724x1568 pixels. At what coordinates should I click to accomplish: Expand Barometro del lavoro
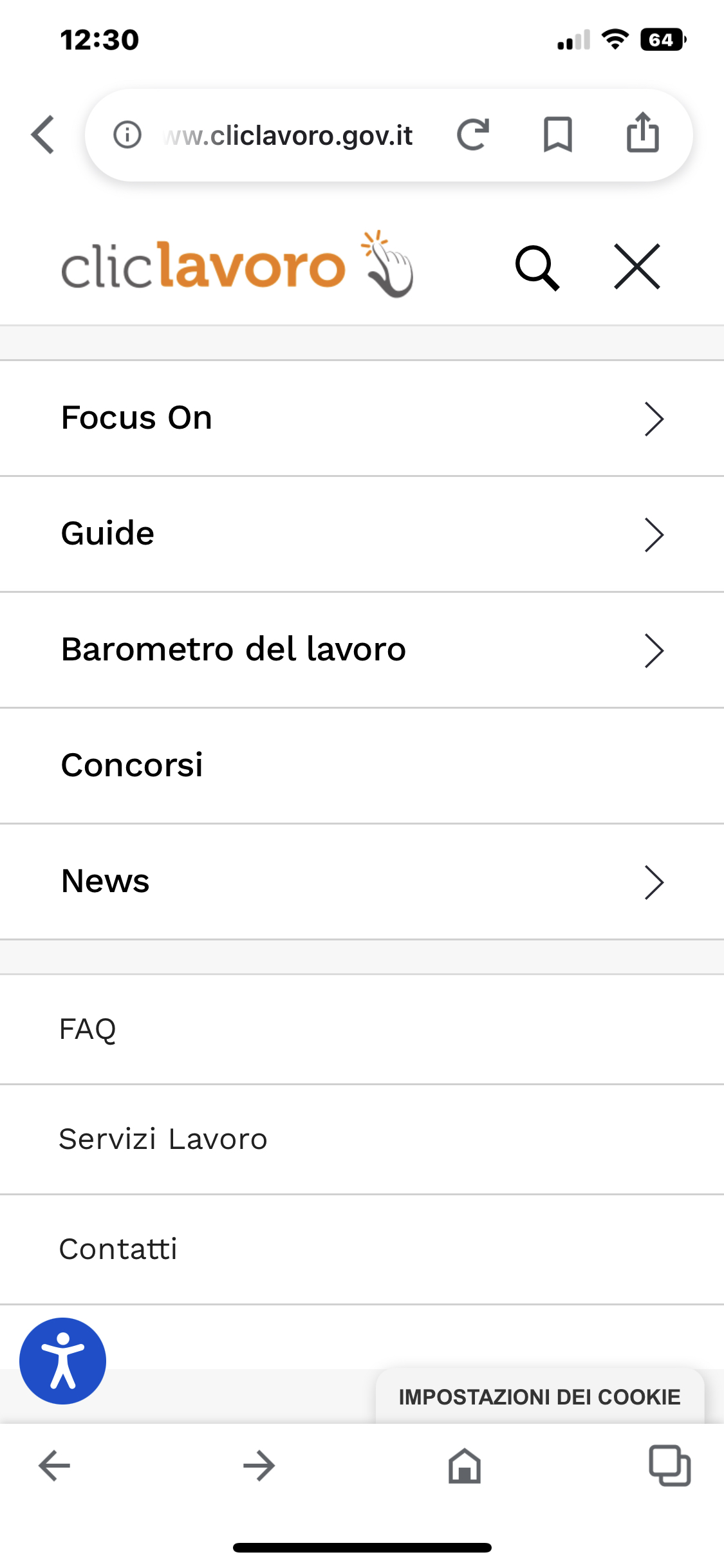[360, 649]
